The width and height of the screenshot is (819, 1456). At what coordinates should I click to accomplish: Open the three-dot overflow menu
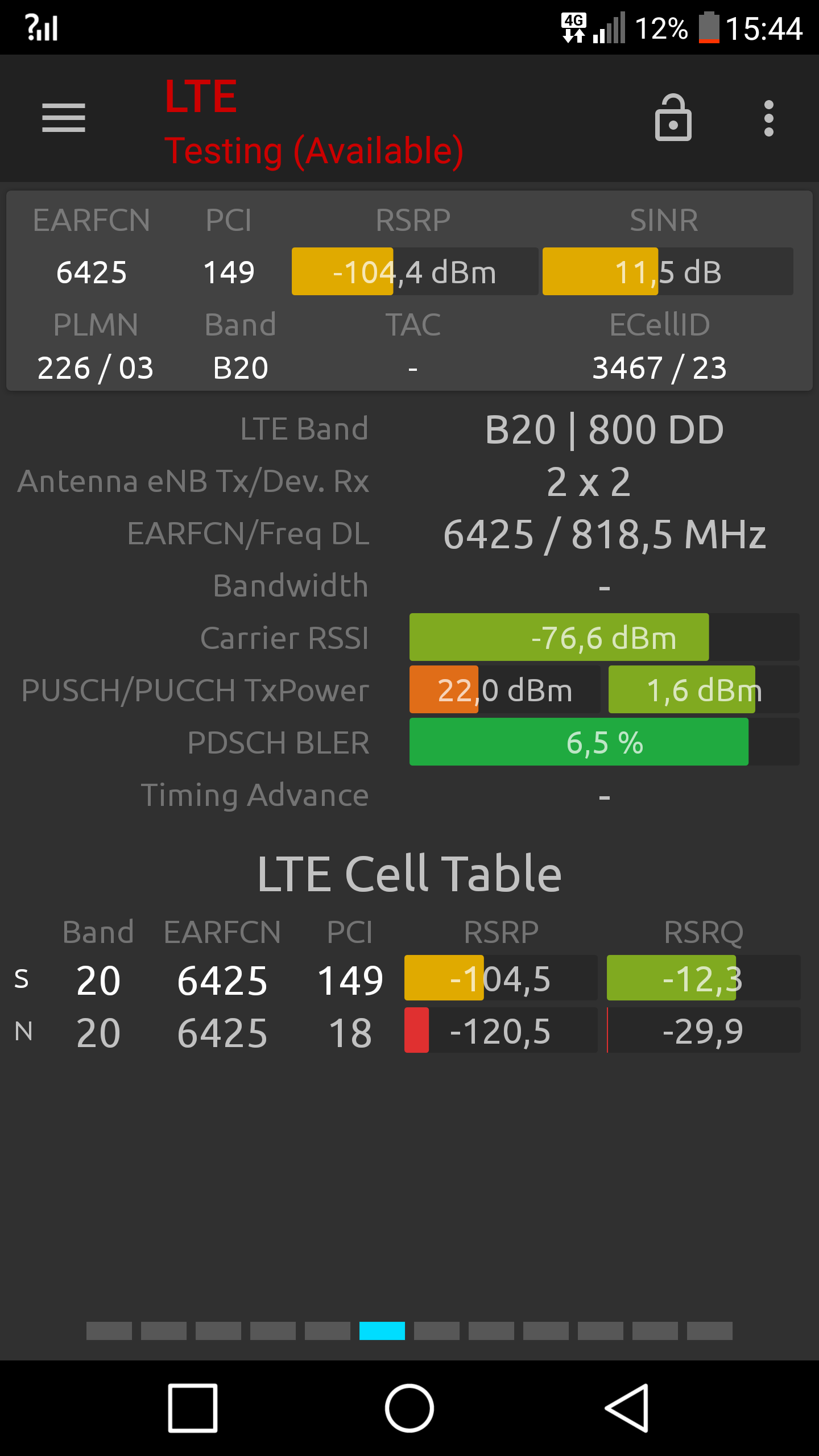(x=769, y=118)
